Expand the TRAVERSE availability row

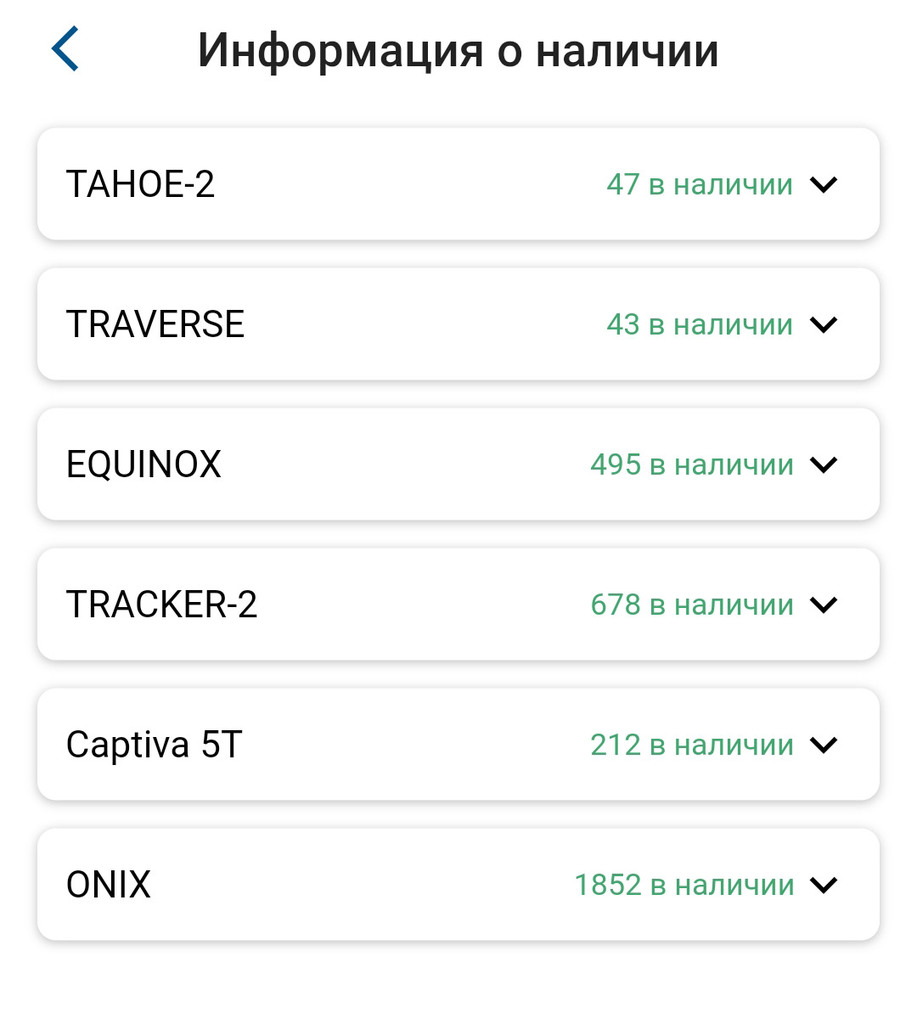822,325
